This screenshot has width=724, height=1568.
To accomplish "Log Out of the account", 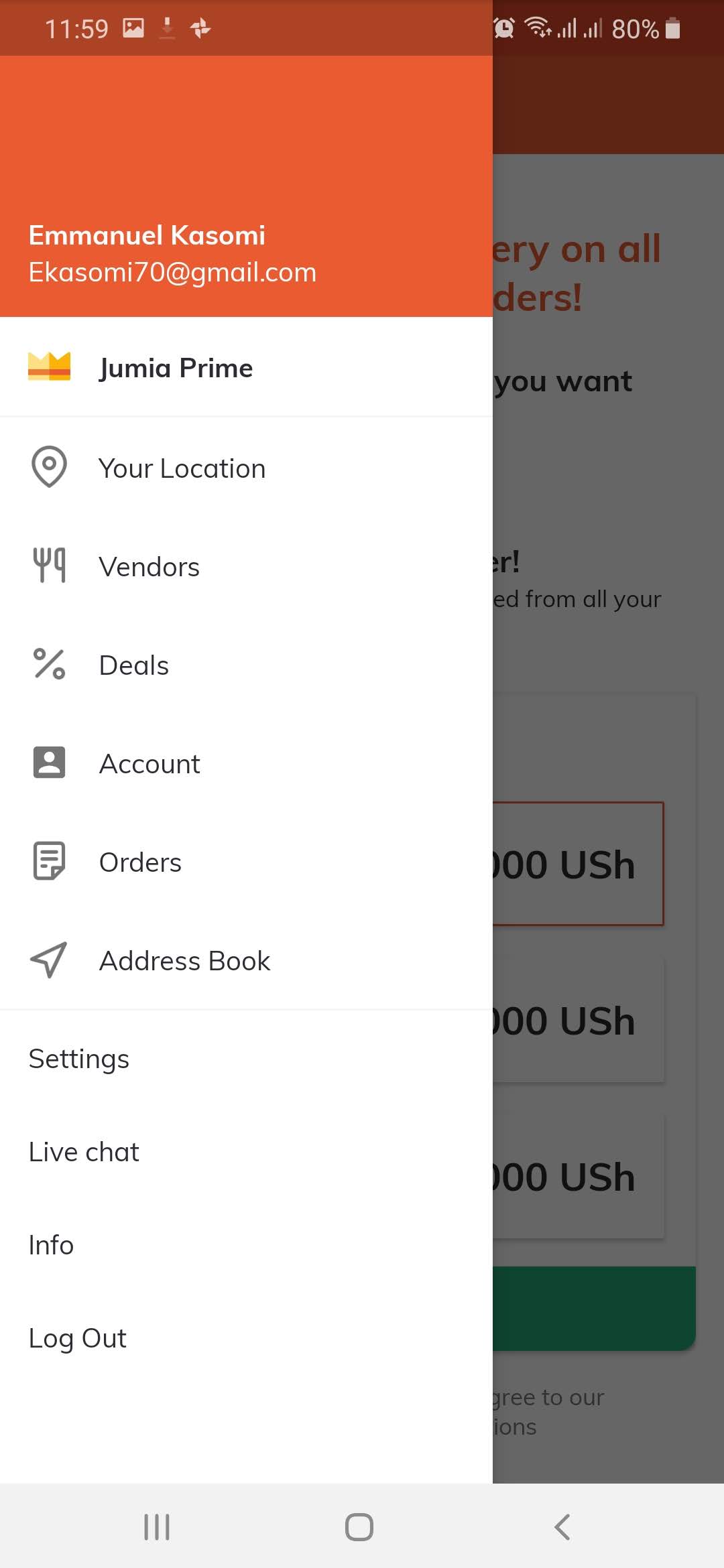I will [77, 1337].
